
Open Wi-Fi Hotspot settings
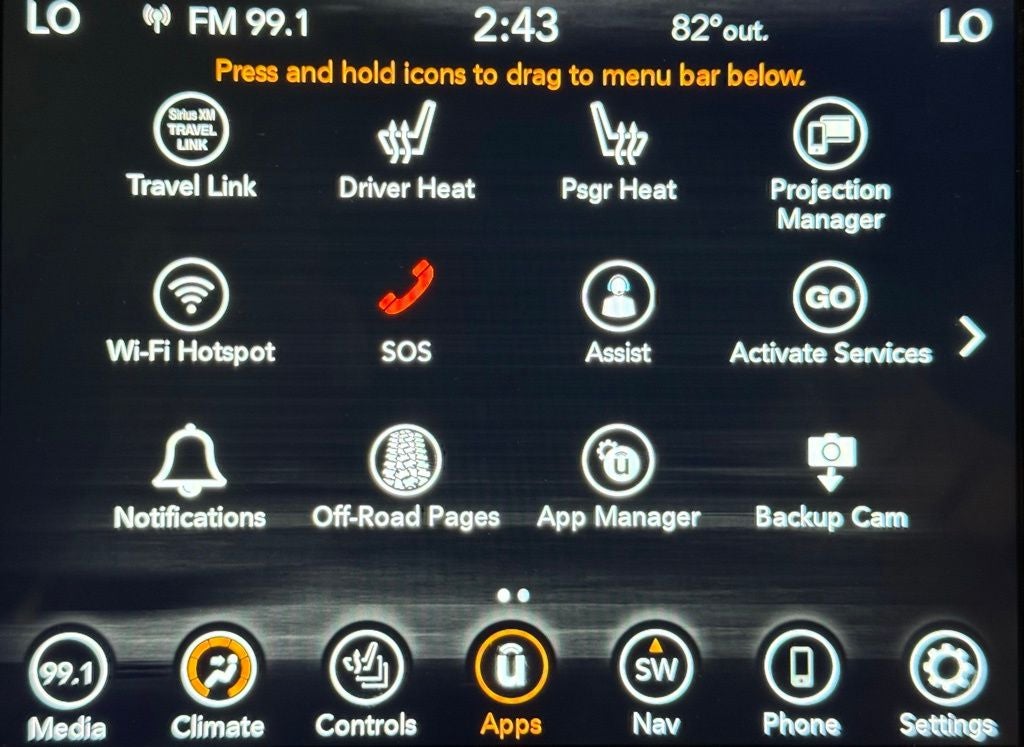point(191,296)
